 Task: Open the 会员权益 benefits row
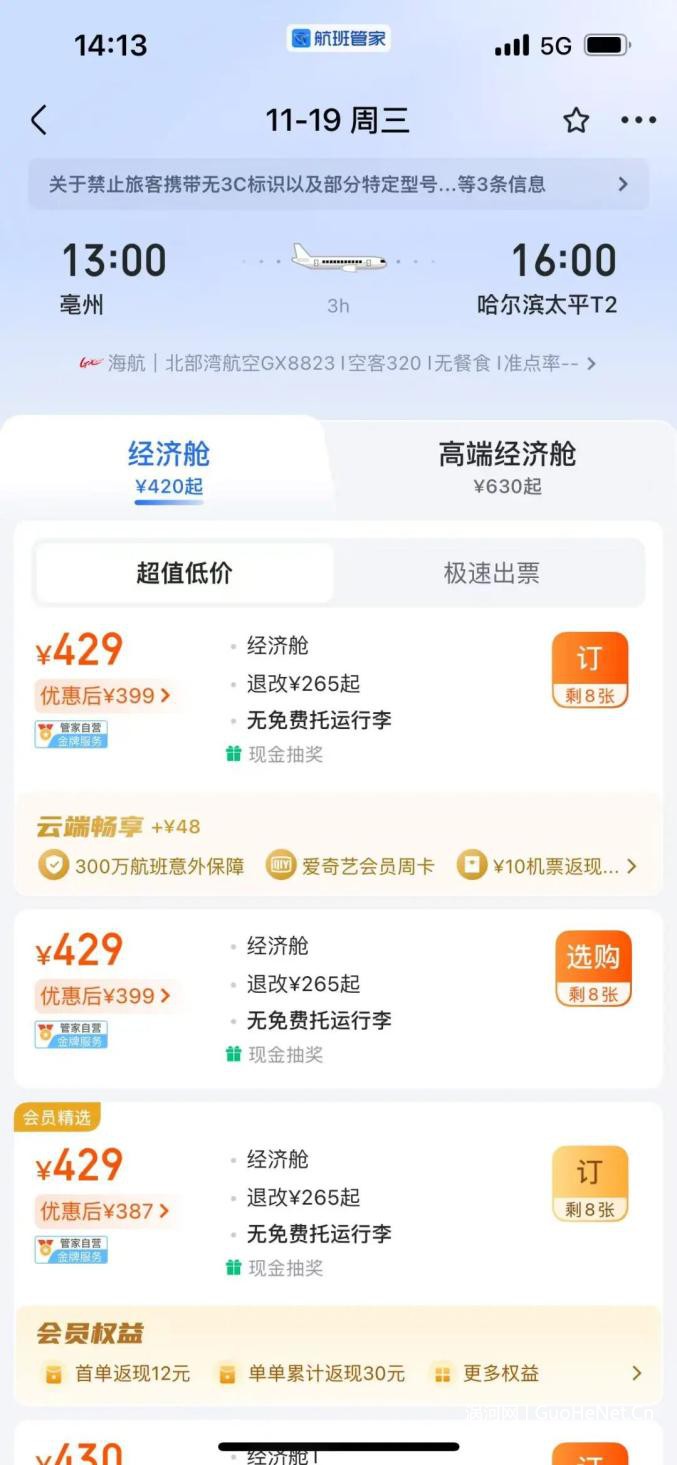click(338, 1354)
